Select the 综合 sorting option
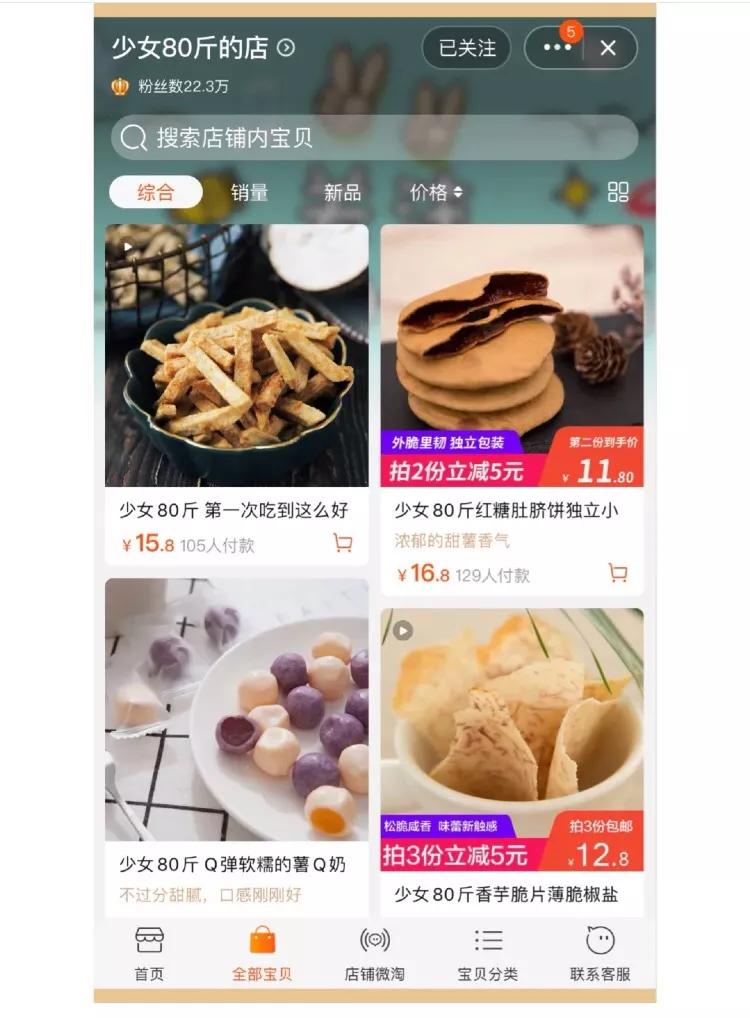This screenshot has height=1018, width=750. pos(157,191)
